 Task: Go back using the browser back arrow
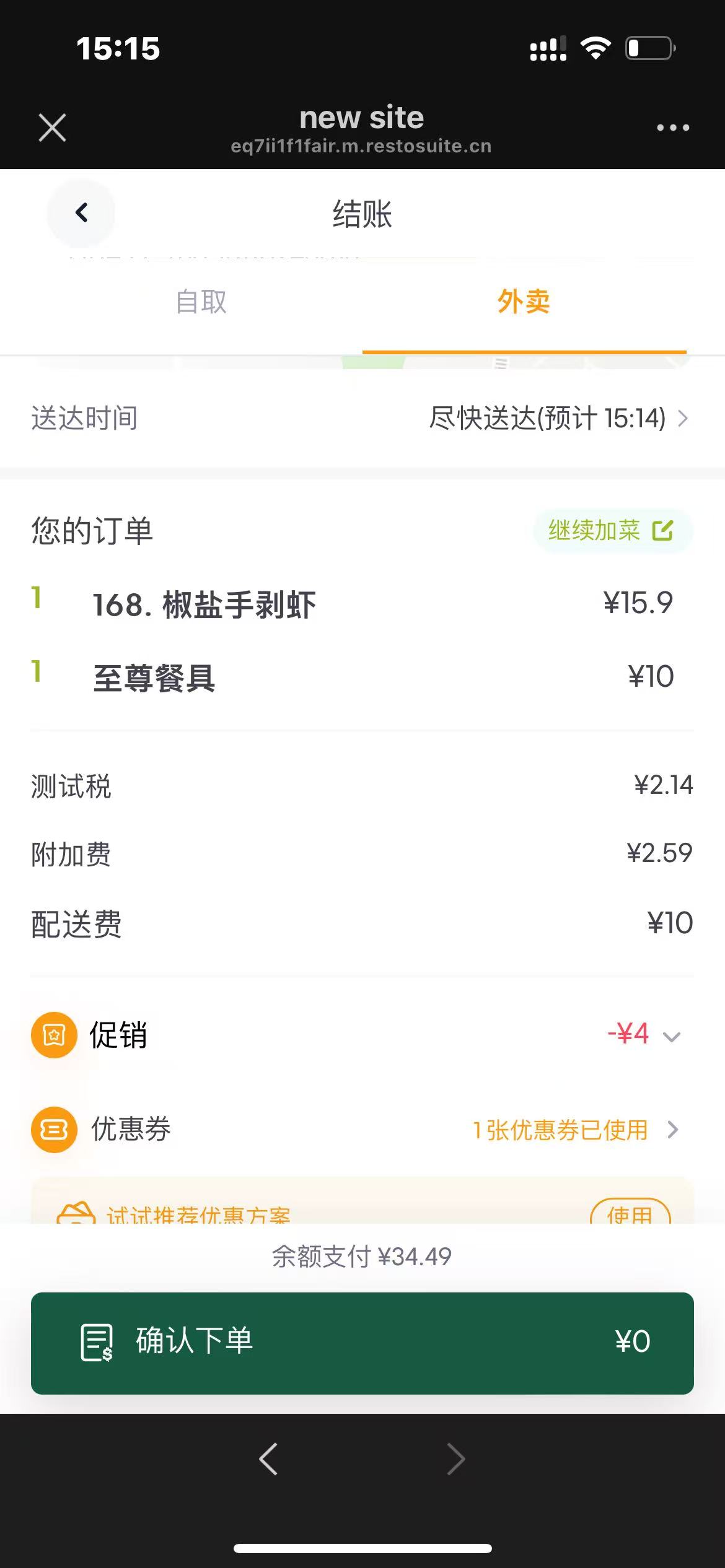click(268, 1459)
